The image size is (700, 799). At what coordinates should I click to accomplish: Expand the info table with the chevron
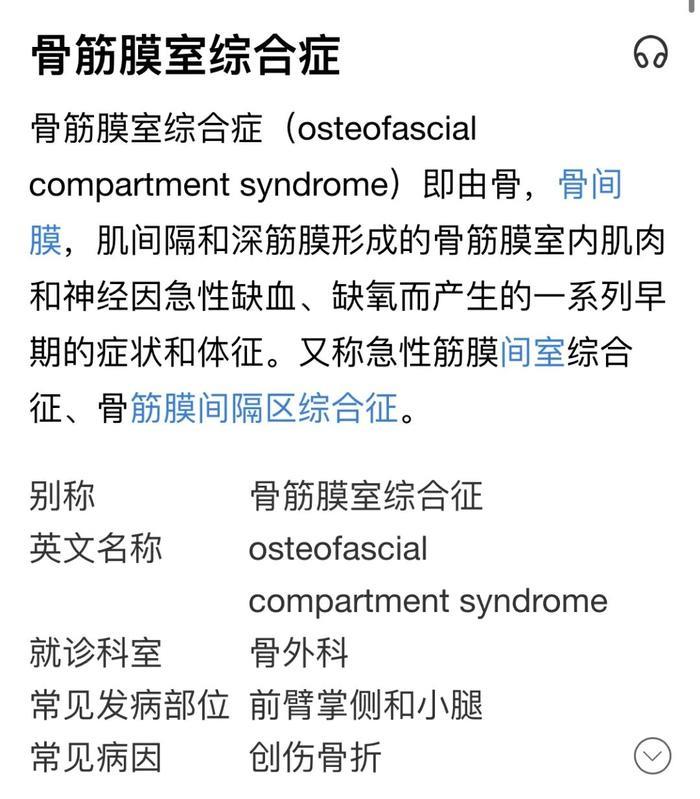click(652, 755)
